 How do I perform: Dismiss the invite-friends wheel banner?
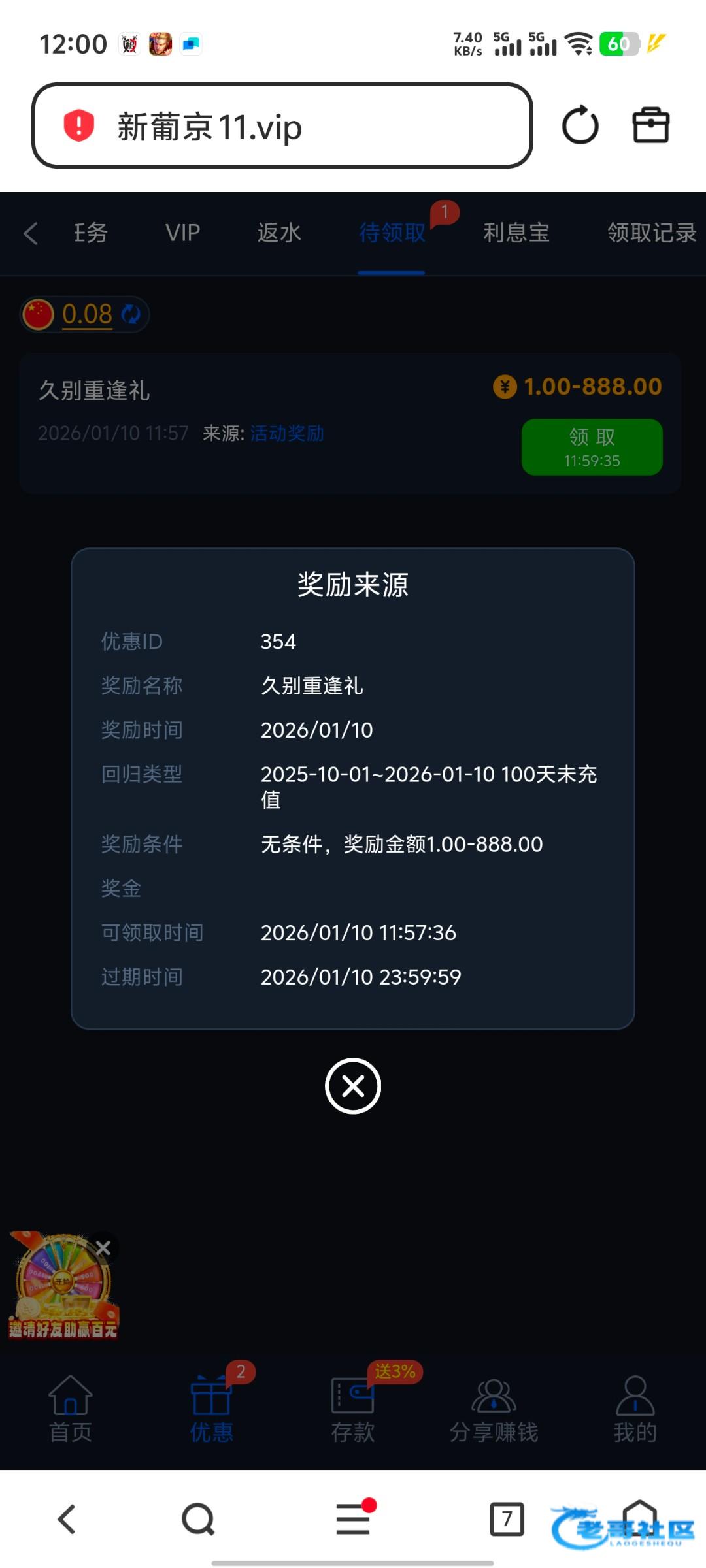[x=103, y=1249]
